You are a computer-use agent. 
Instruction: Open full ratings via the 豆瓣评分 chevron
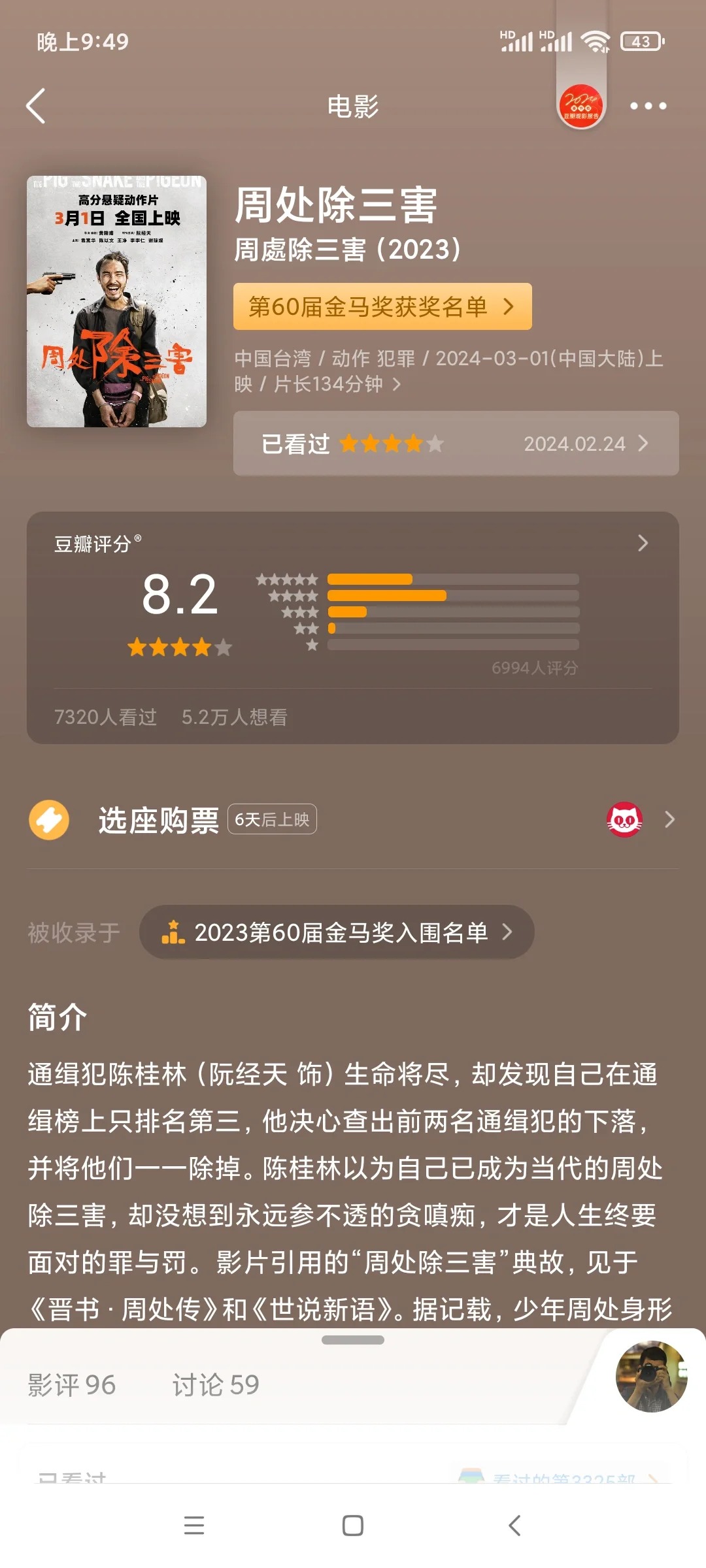point(641,543)
